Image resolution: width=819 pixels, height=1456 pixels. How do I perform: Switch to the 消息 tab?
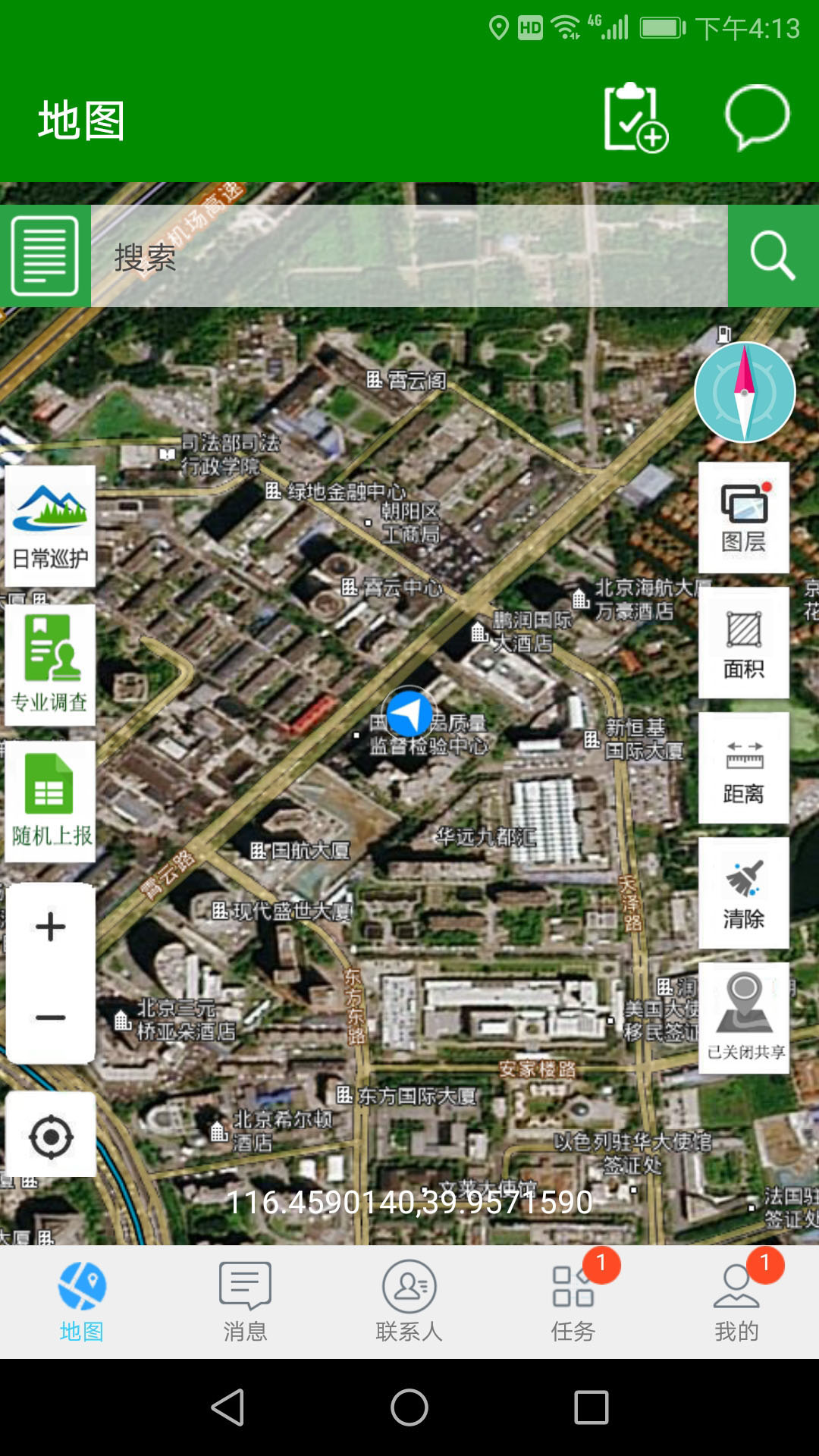point(245,1301)
